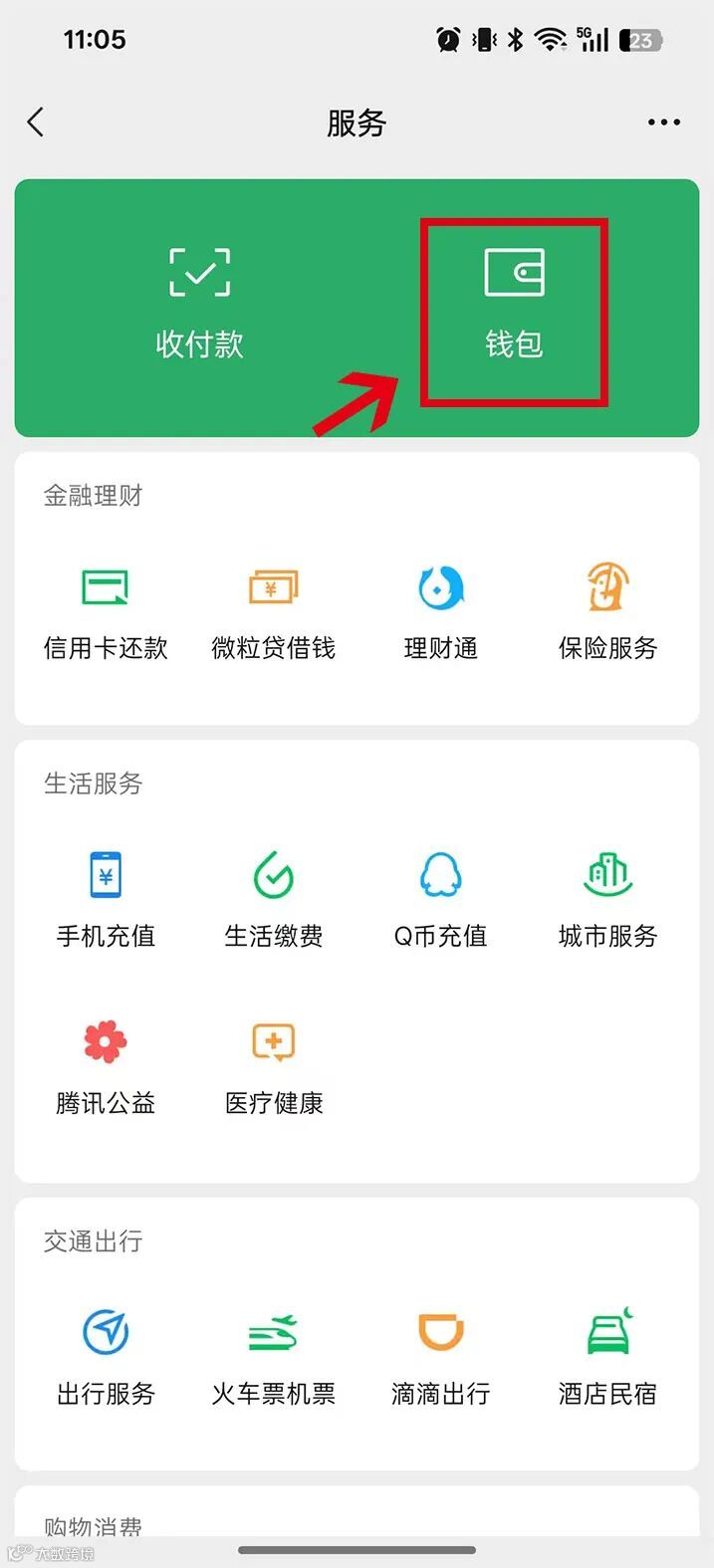Open 酒店民宿 hotel booking
This screenshot has width=714, height=1568.
(607, 1356)
